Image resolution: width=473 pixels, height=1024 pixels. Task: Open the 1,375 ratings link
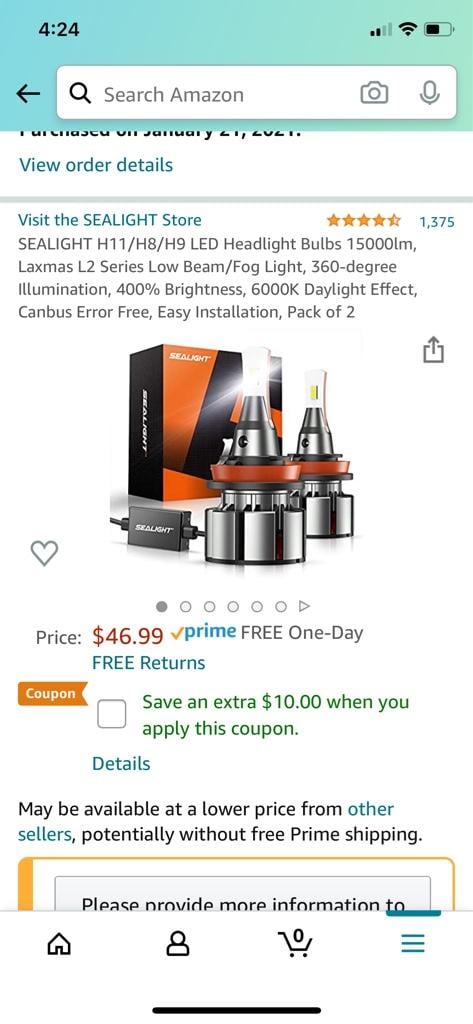(437, 221)
